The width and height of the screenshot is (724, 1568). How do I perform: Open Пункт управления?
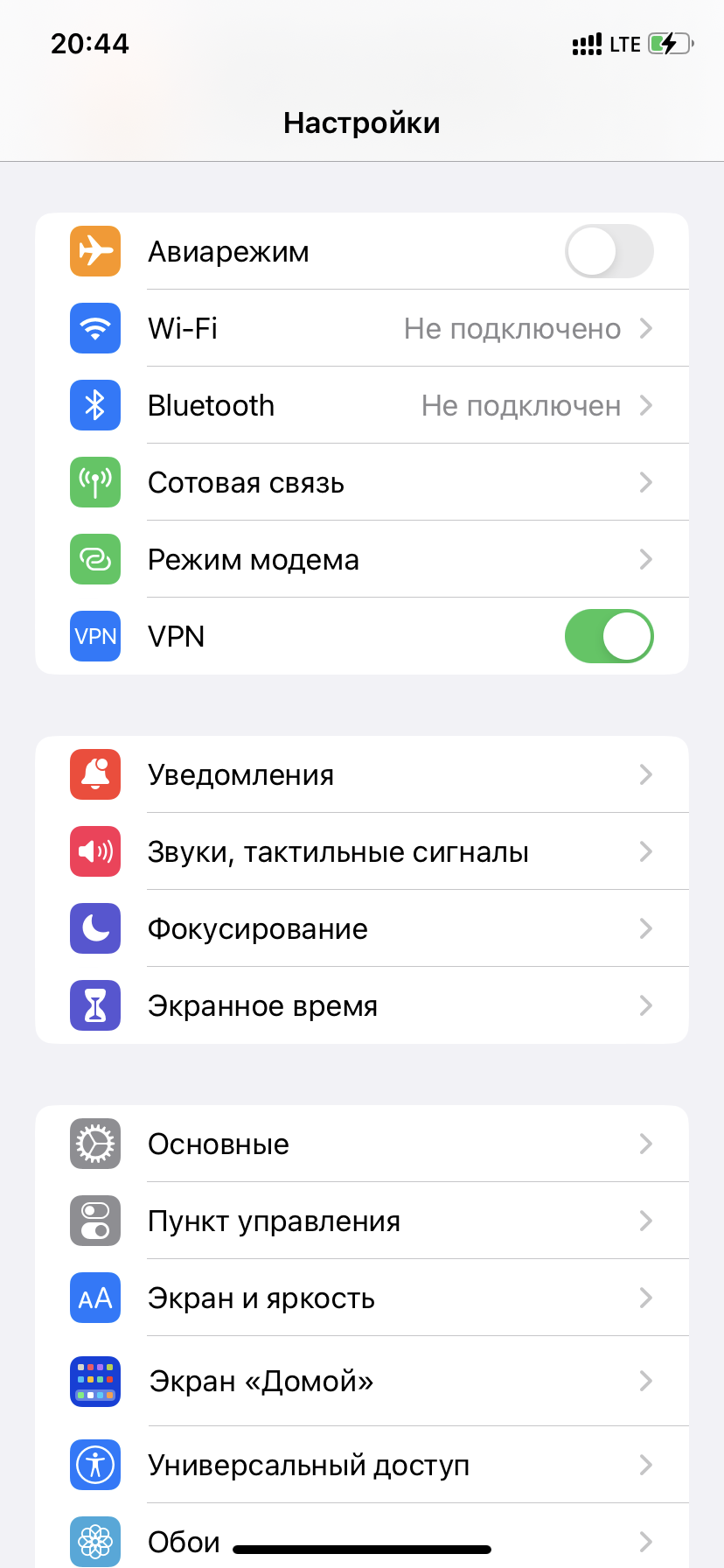[362, 1221]
